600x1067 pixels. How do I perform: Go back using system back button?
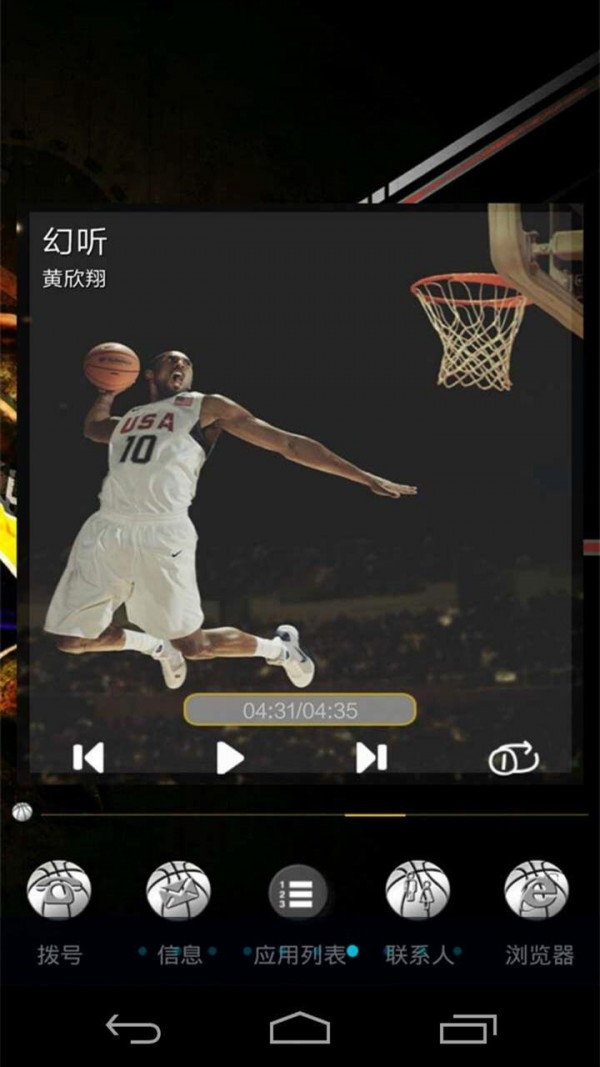click(x=133, y=1029)
